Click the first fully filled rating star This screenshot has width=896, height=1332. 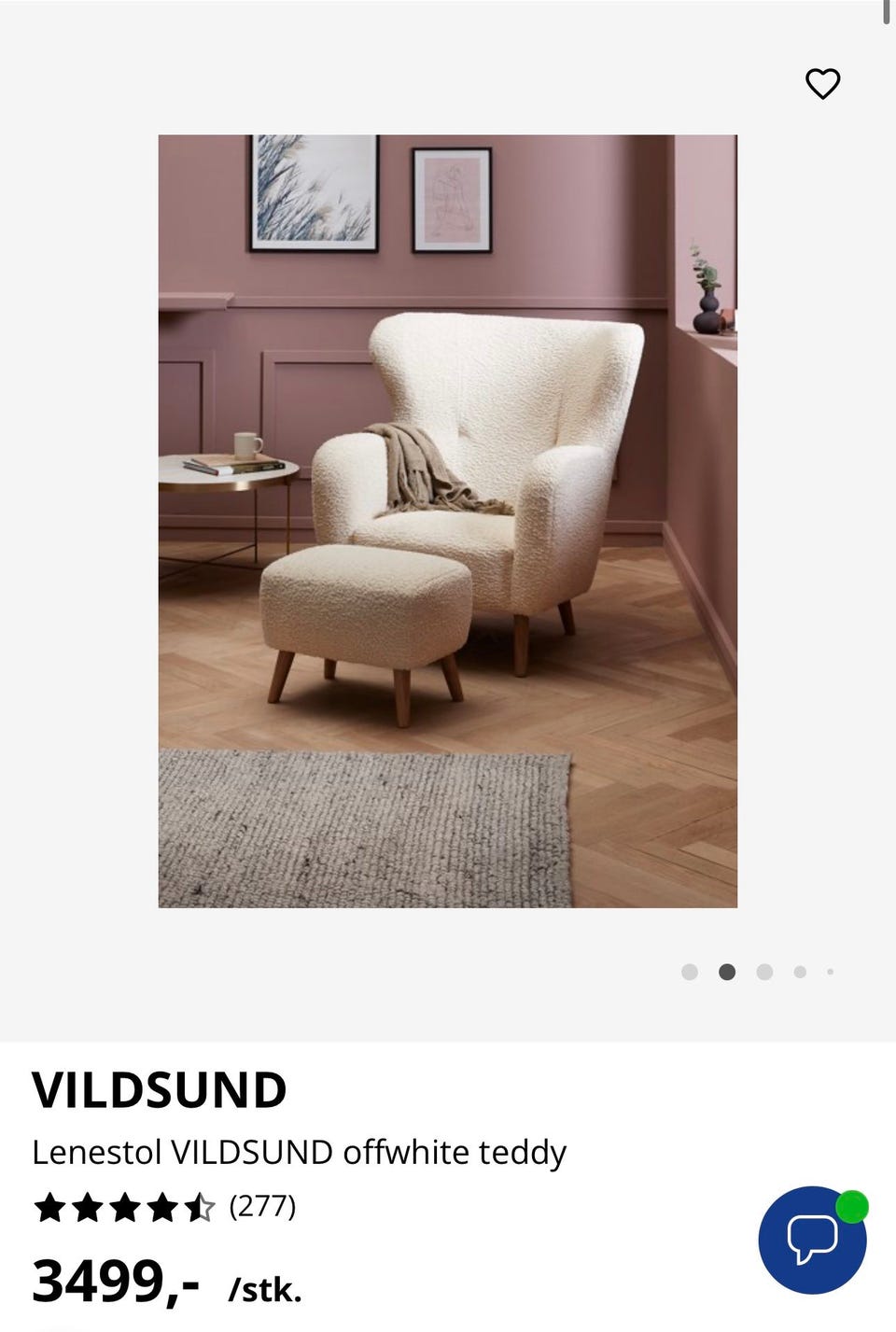click(49, 1207)
